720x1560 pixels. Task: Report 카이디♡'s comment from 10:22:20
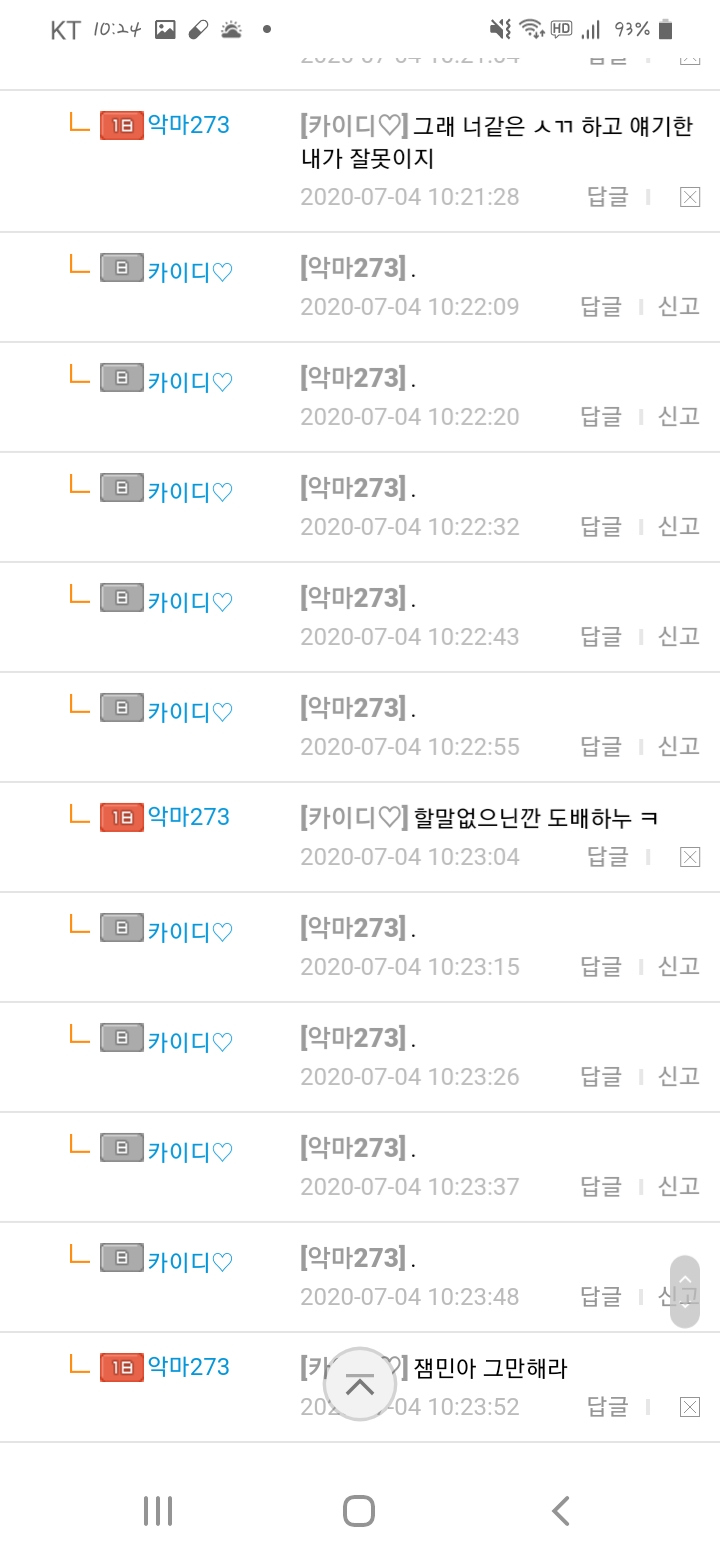tap(679, 417)
